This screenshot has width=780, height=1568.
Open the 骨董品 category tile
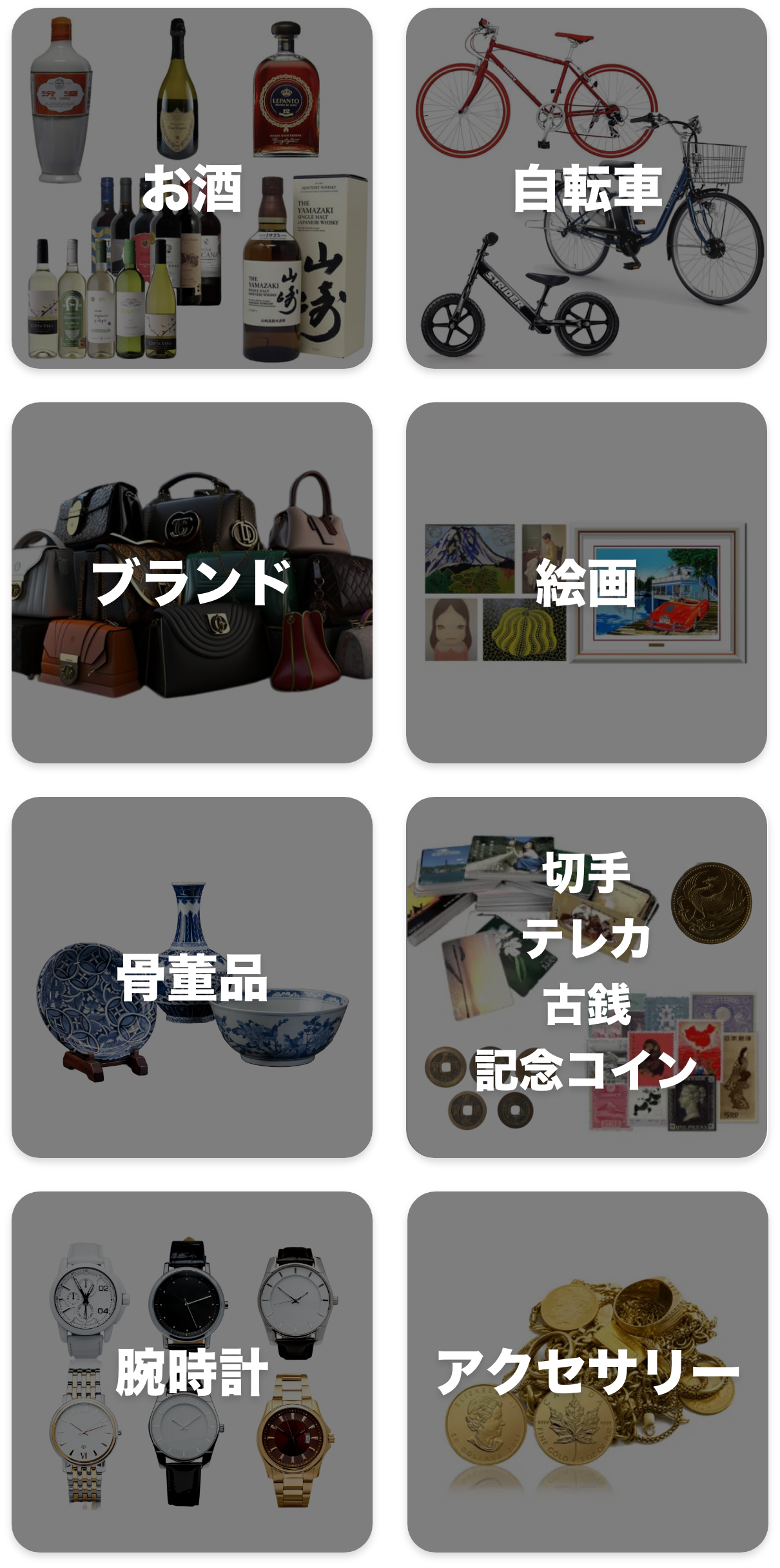191,977
